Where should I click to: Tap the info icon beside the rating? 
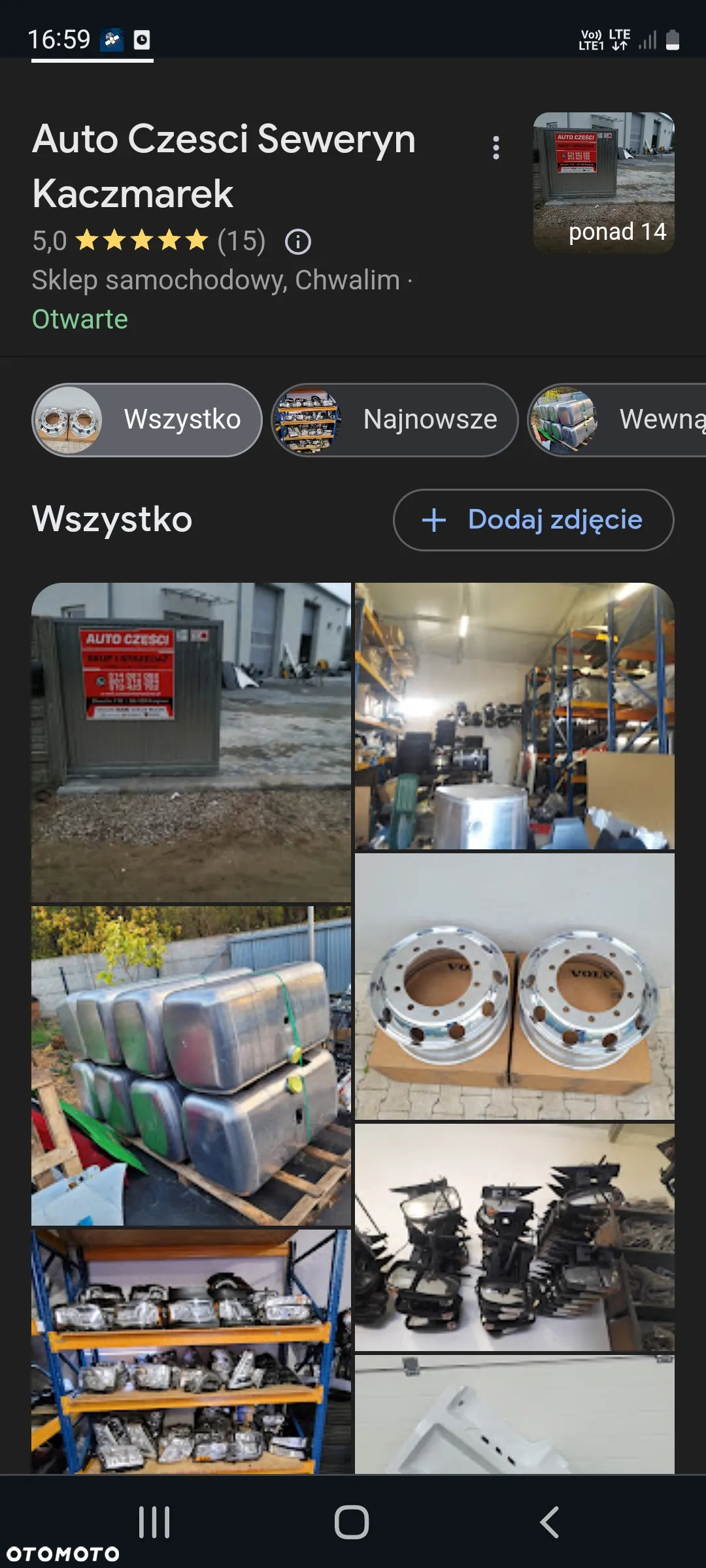tap(298, 242)
